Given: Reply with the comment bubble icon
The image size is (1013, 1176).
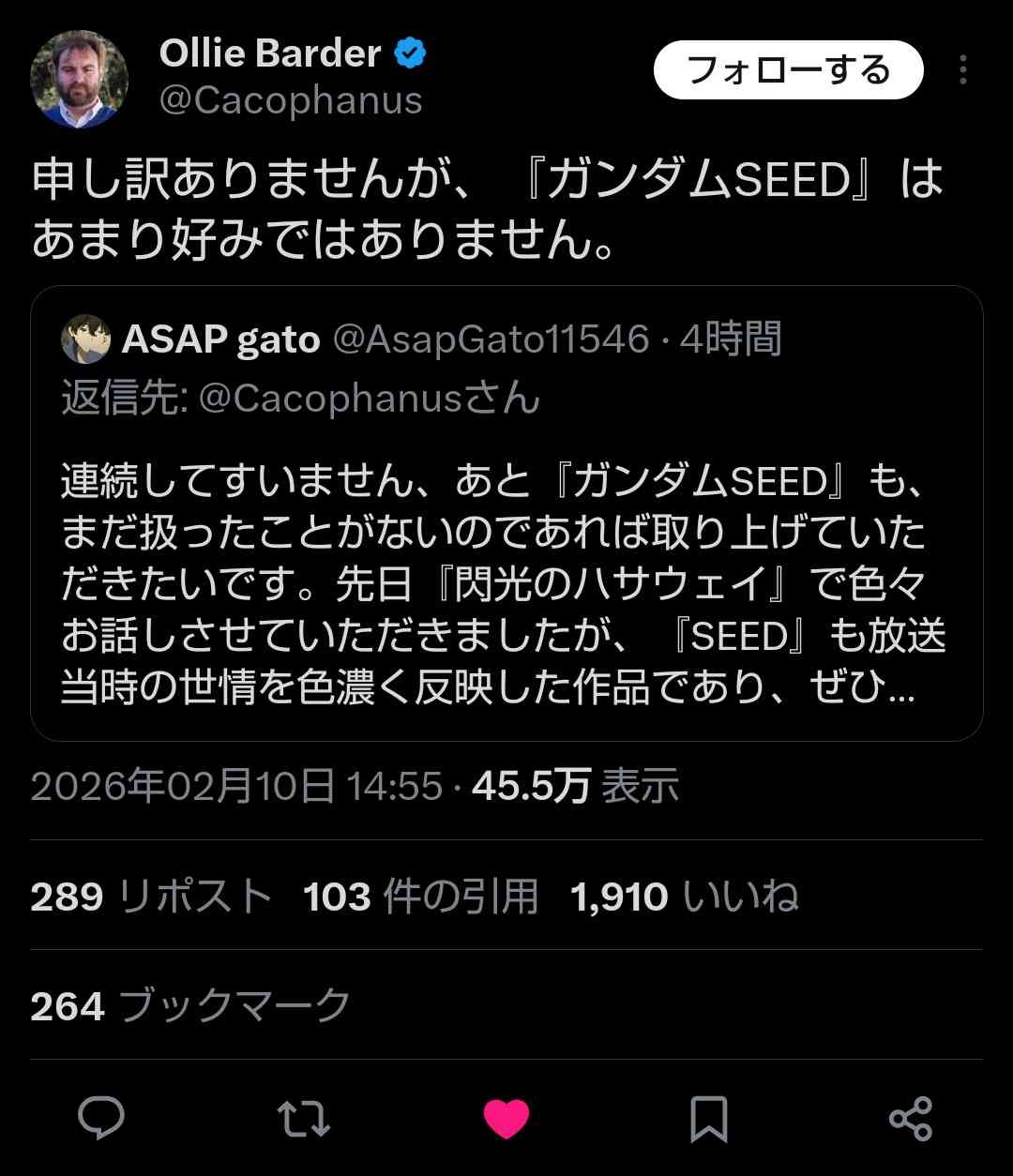Looking at the screenshot, I should pyautogui.click(x=101, y=1118).
